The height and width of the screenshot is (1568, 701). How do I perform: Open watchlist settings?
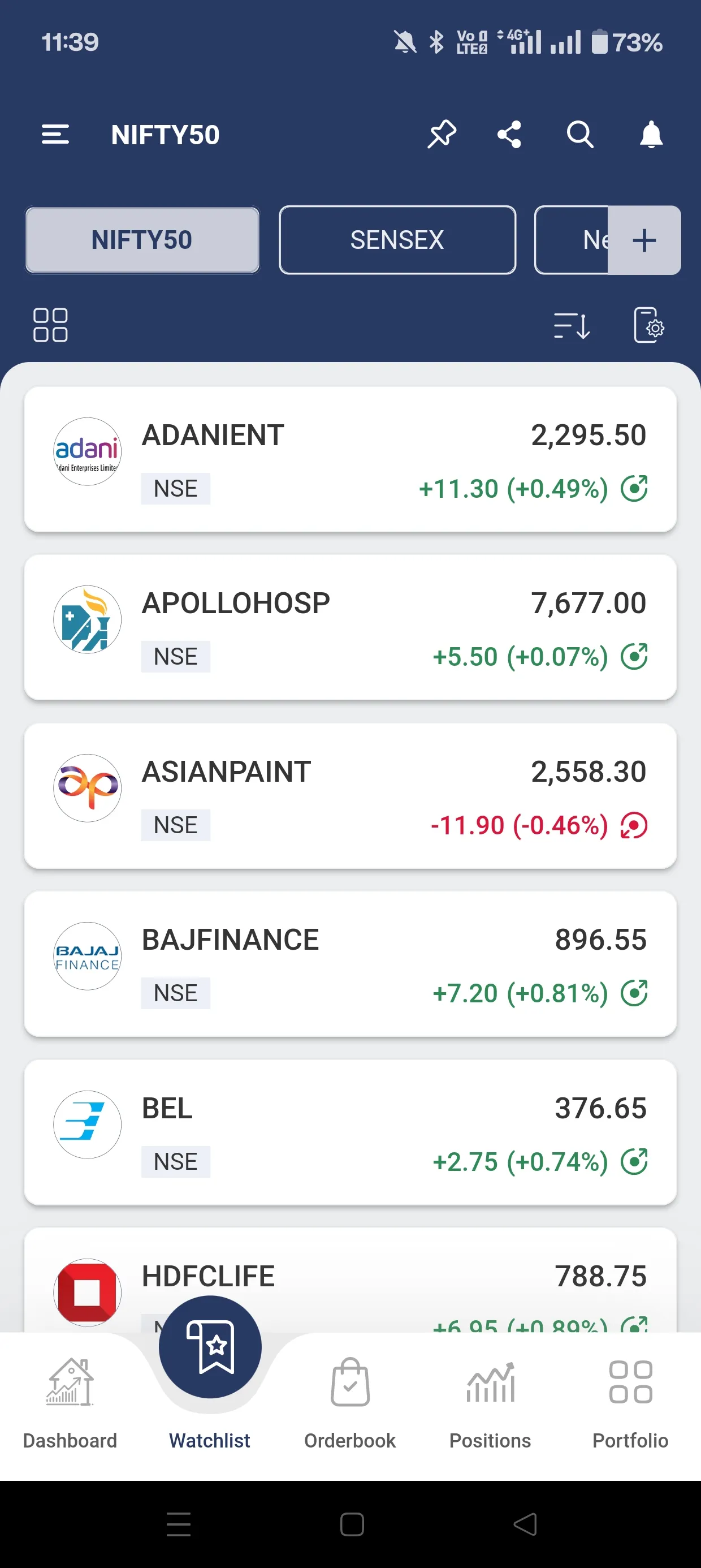(x=648, y=325)
